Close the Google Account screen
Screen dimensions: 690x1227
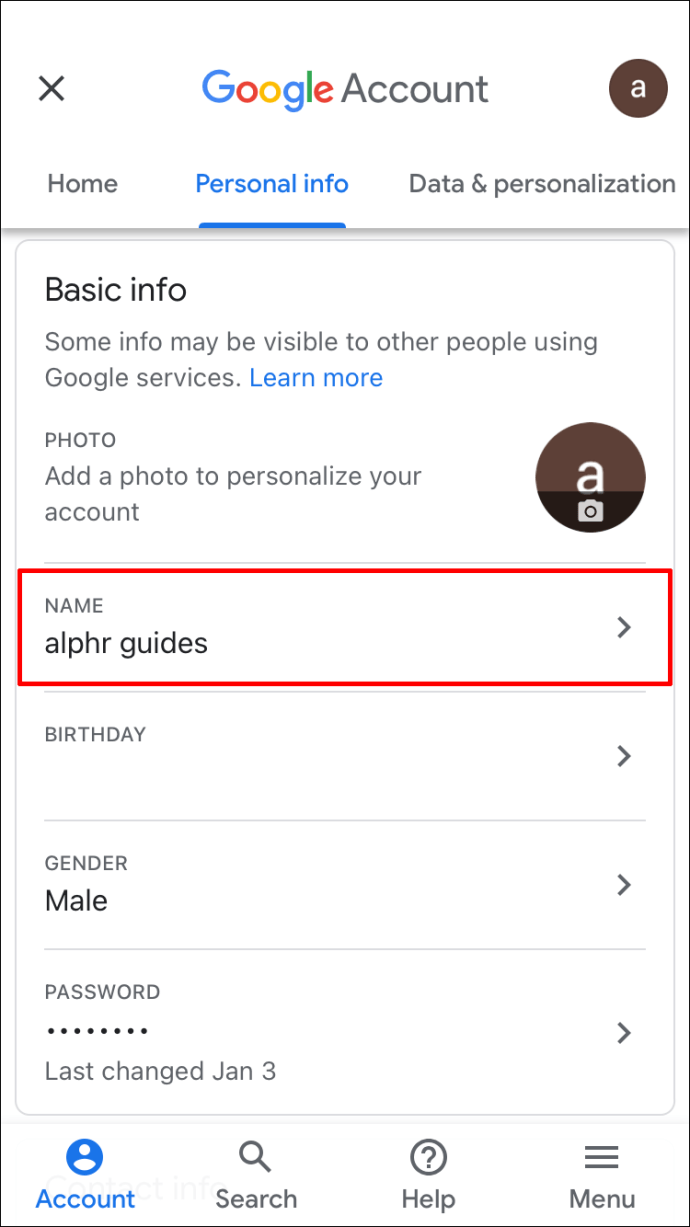[51, 89]
